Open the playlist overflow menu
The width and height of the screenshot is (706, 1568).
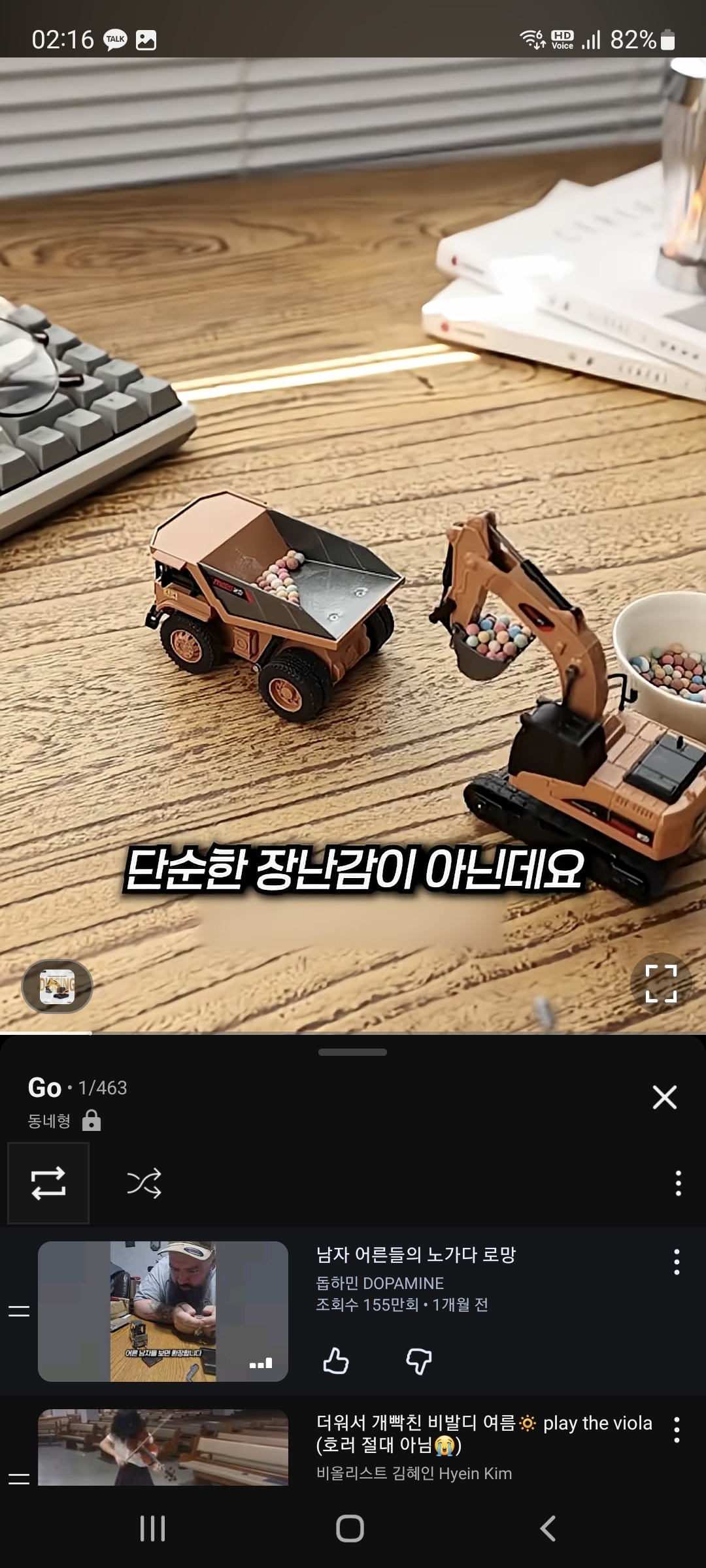tap(678, 1183)
